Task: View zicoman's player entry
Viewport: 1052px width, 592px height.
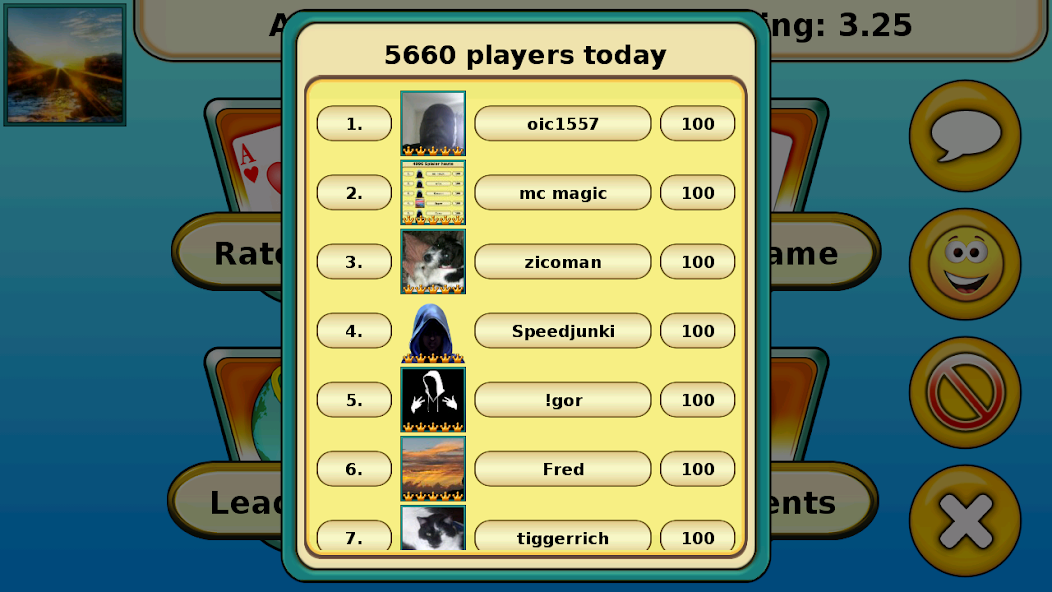Action: 562,262
